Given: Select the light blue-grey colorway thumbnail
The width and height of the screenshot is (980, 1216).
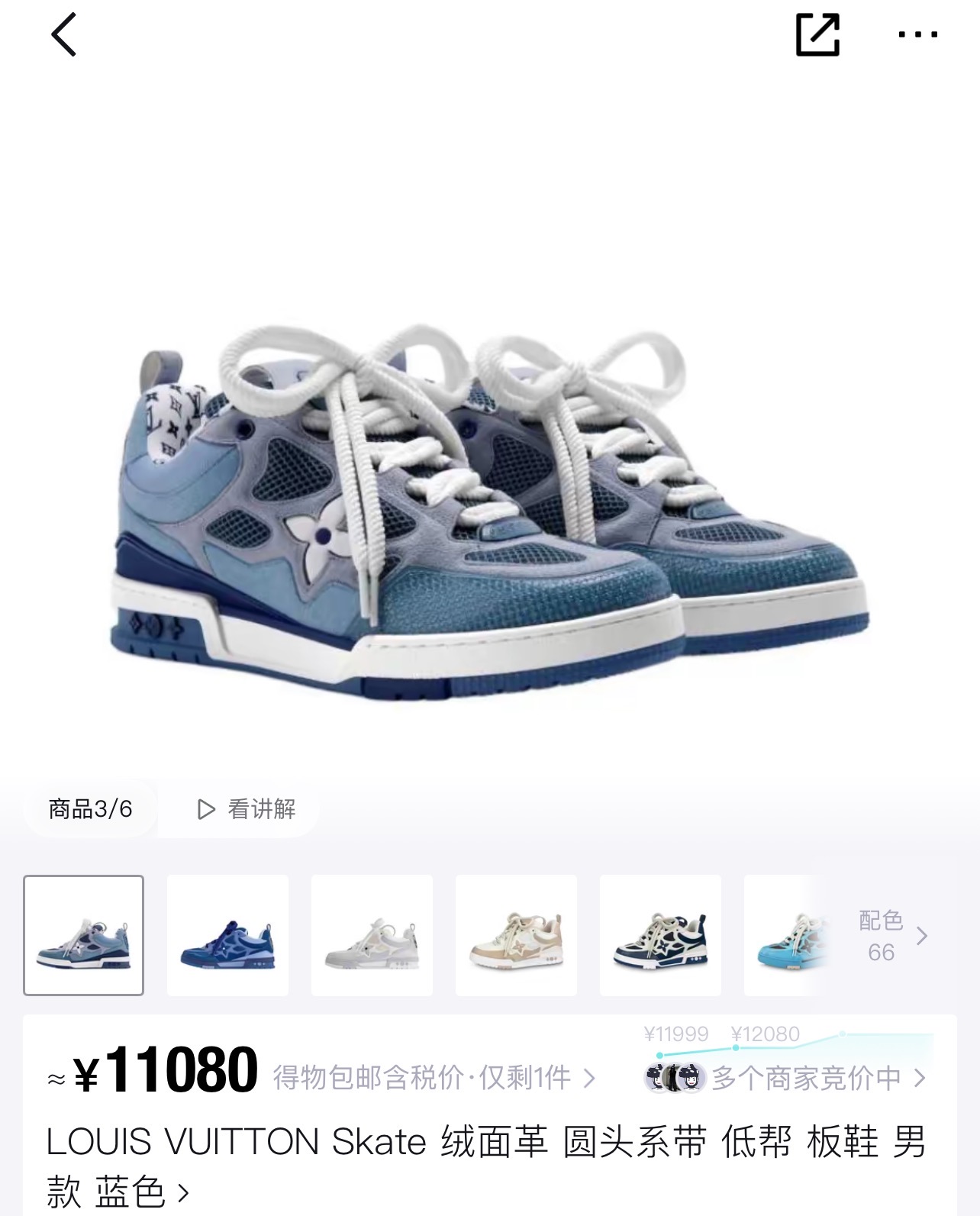Looking at the screenshot, I should [x=84, y=935].
